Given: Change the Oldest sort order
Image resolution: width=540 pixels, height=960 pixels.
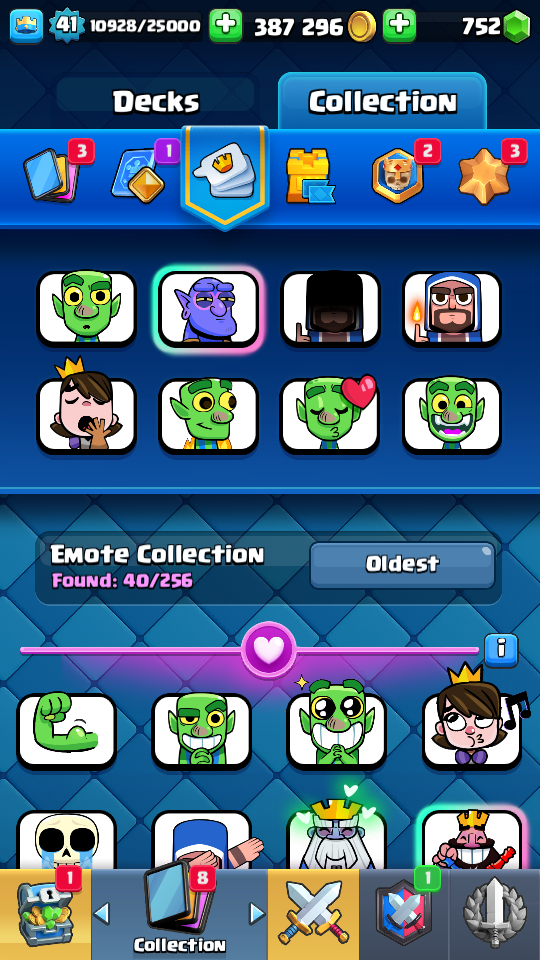Looking at the screenshot, I should [402, 564].
